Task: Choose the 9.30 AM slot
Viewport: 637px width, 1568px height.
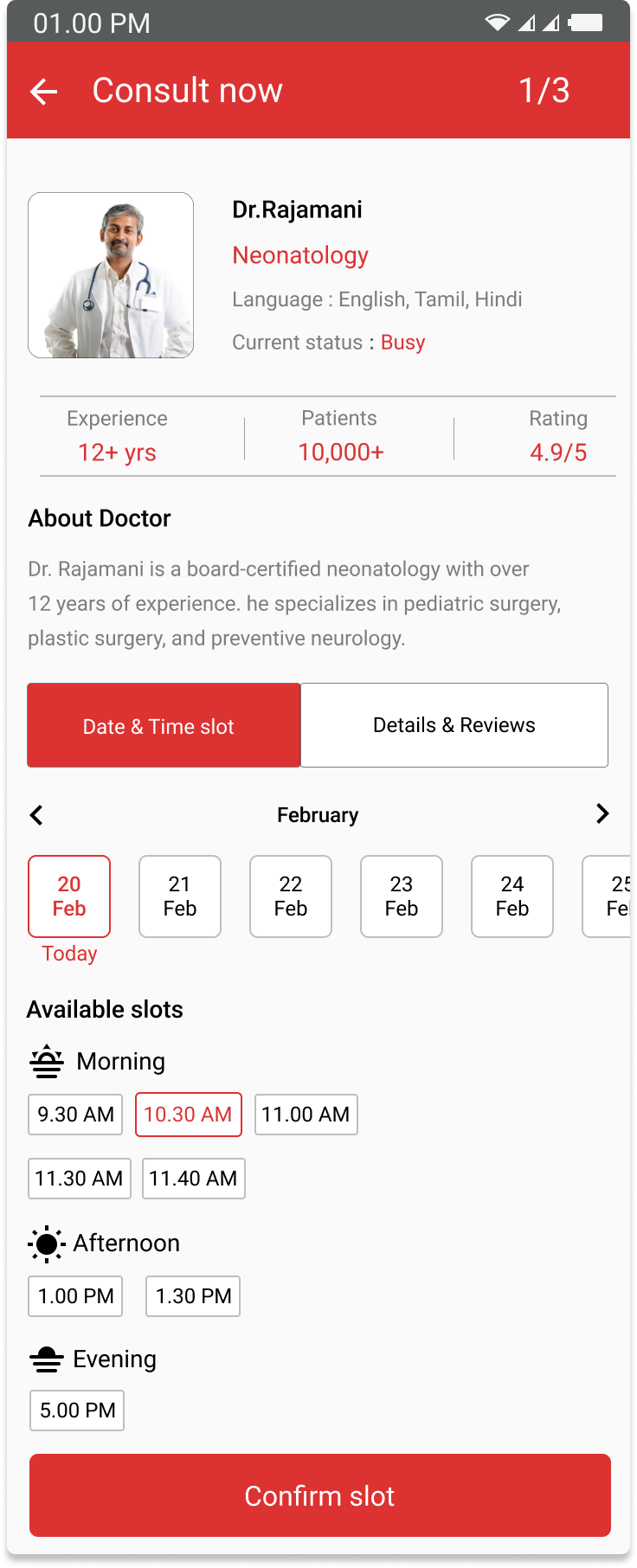Action: coord(75,1115)
